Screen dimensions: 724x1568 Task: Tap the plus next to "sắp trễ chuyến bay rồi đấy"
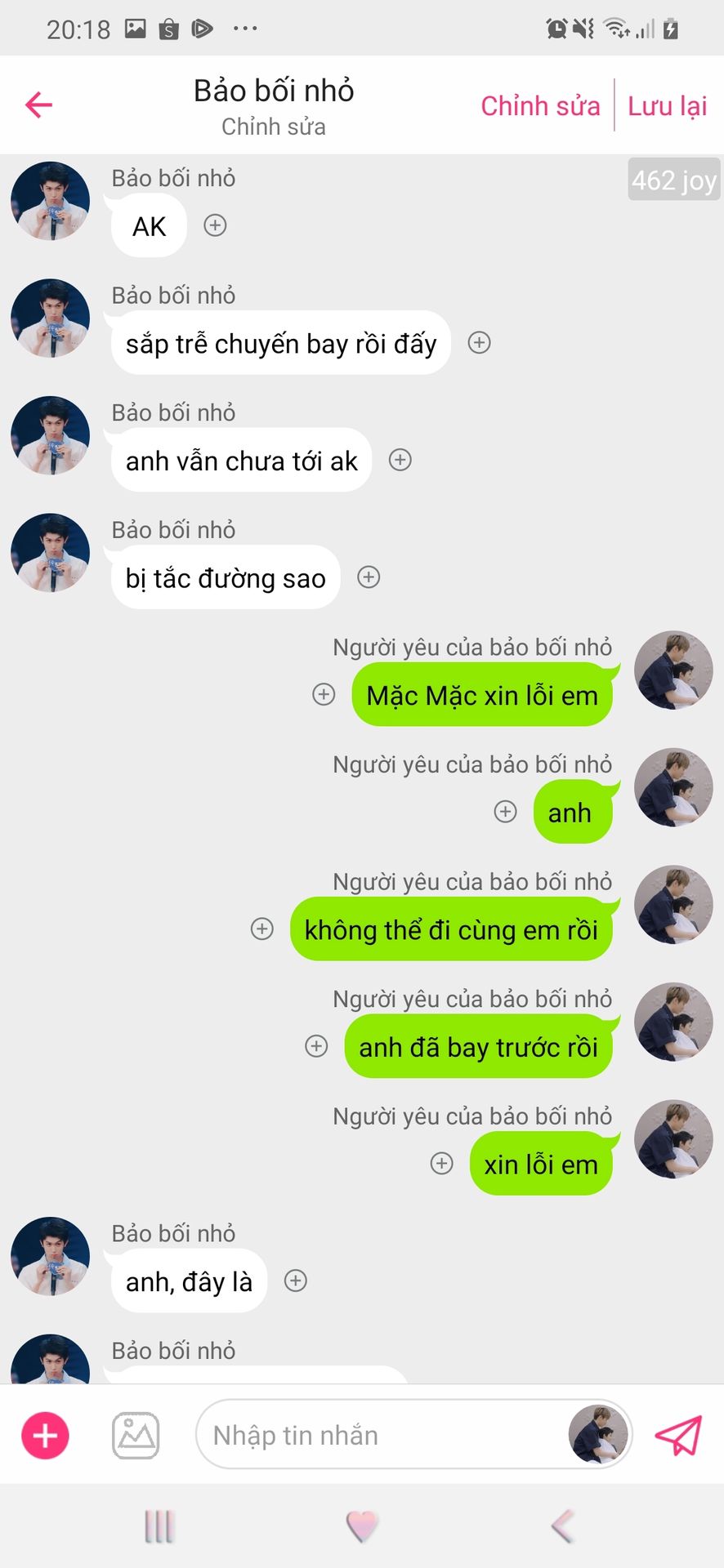tap(479, 343)
